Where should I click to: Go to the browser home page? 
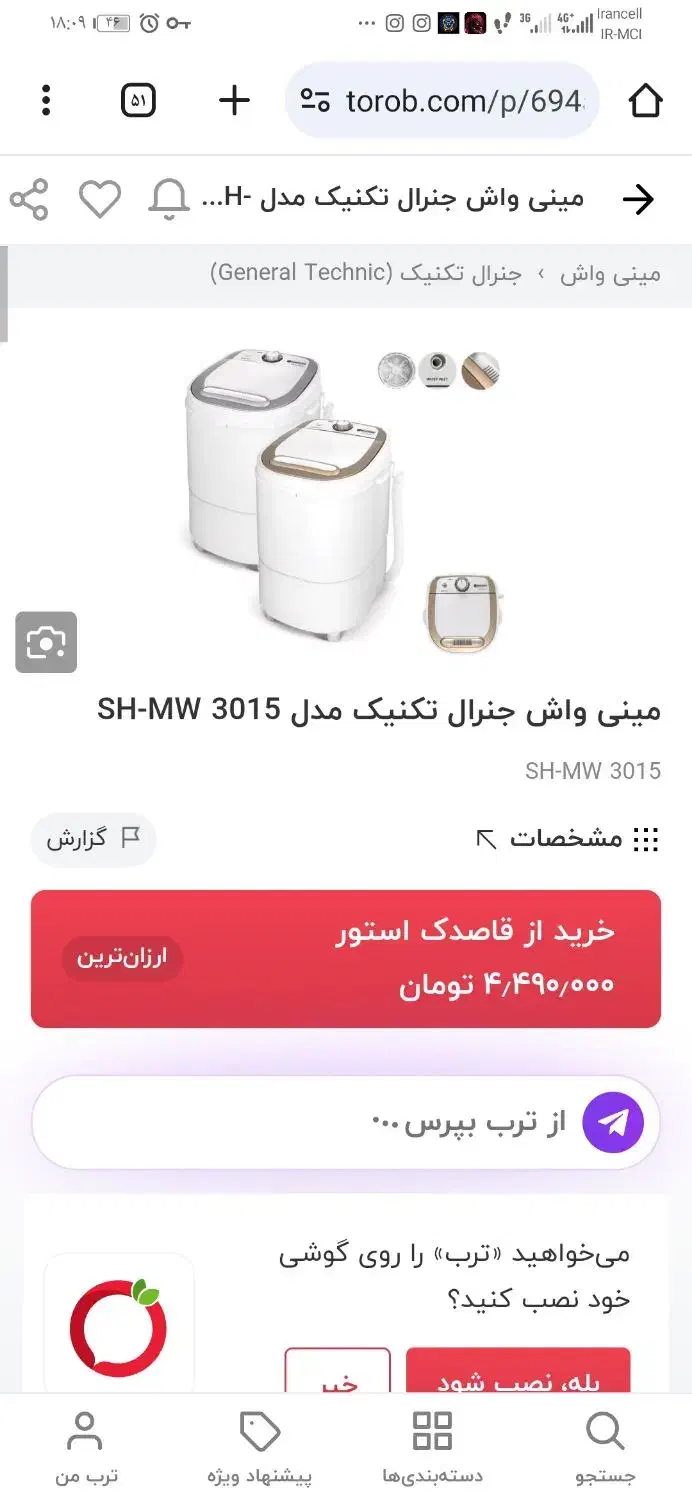click(x=645, y=100)
